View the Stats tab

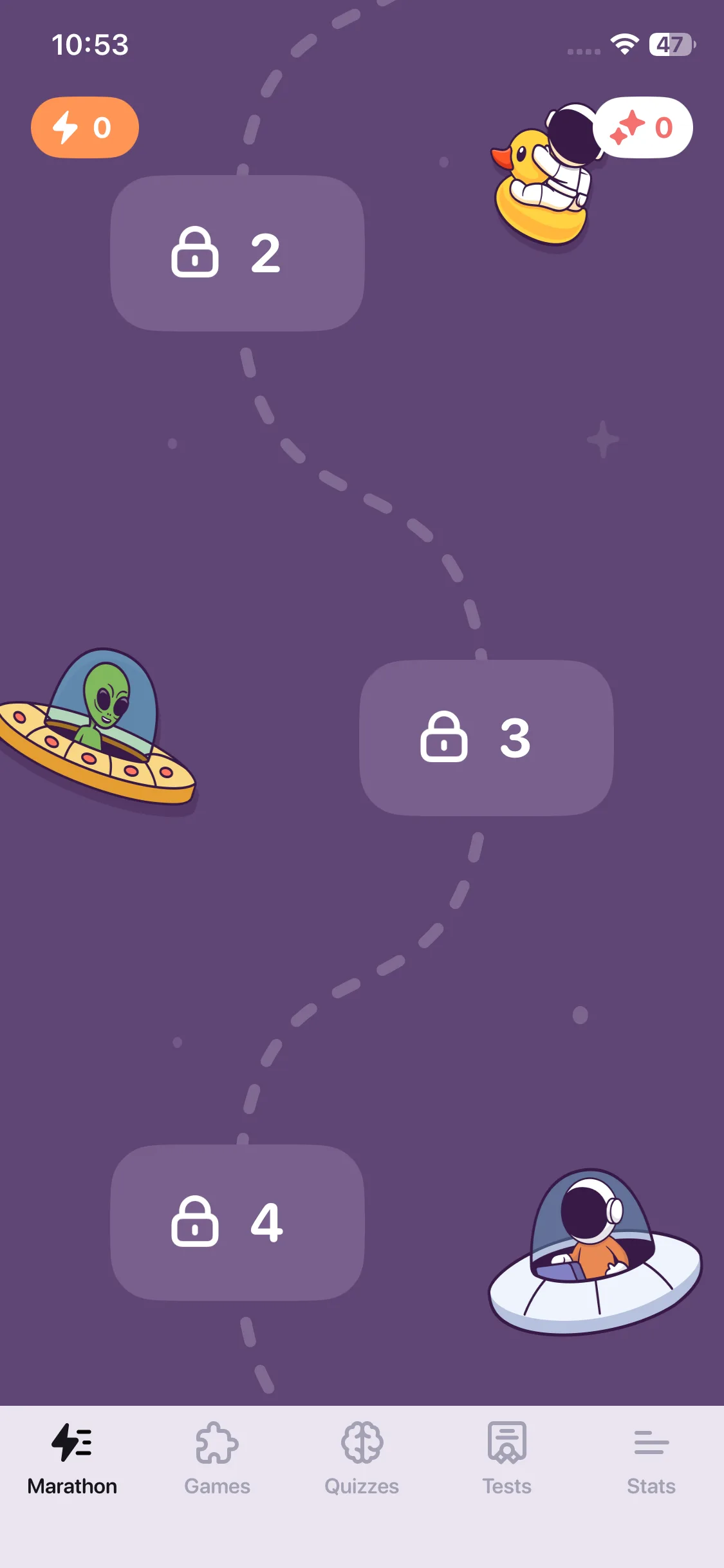(x=651, y=1459)
